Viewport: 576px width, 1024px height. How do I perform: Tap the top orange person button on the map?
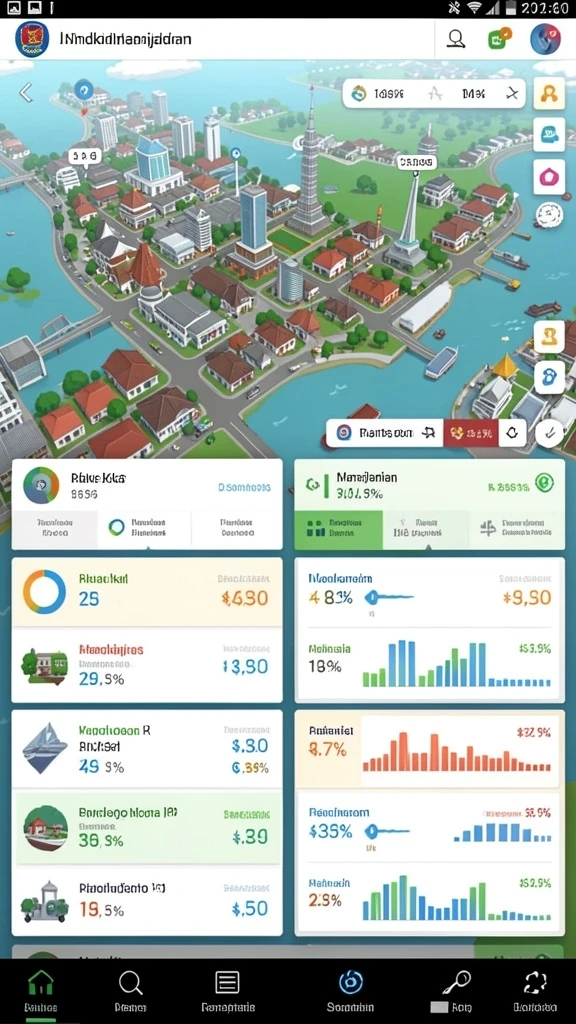(549, 93)
